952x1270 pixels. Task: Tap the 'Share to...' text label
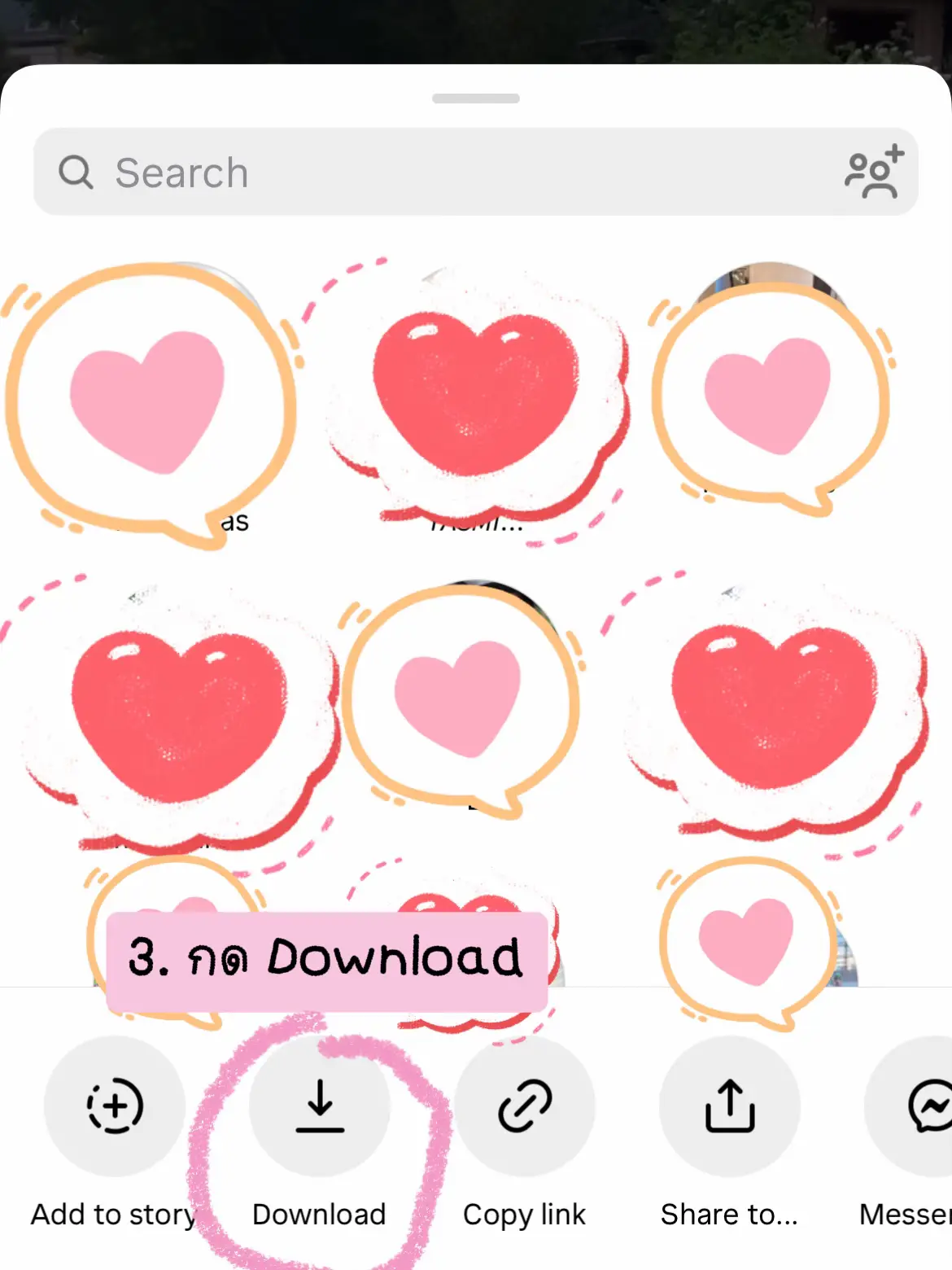pos(729,1215)
